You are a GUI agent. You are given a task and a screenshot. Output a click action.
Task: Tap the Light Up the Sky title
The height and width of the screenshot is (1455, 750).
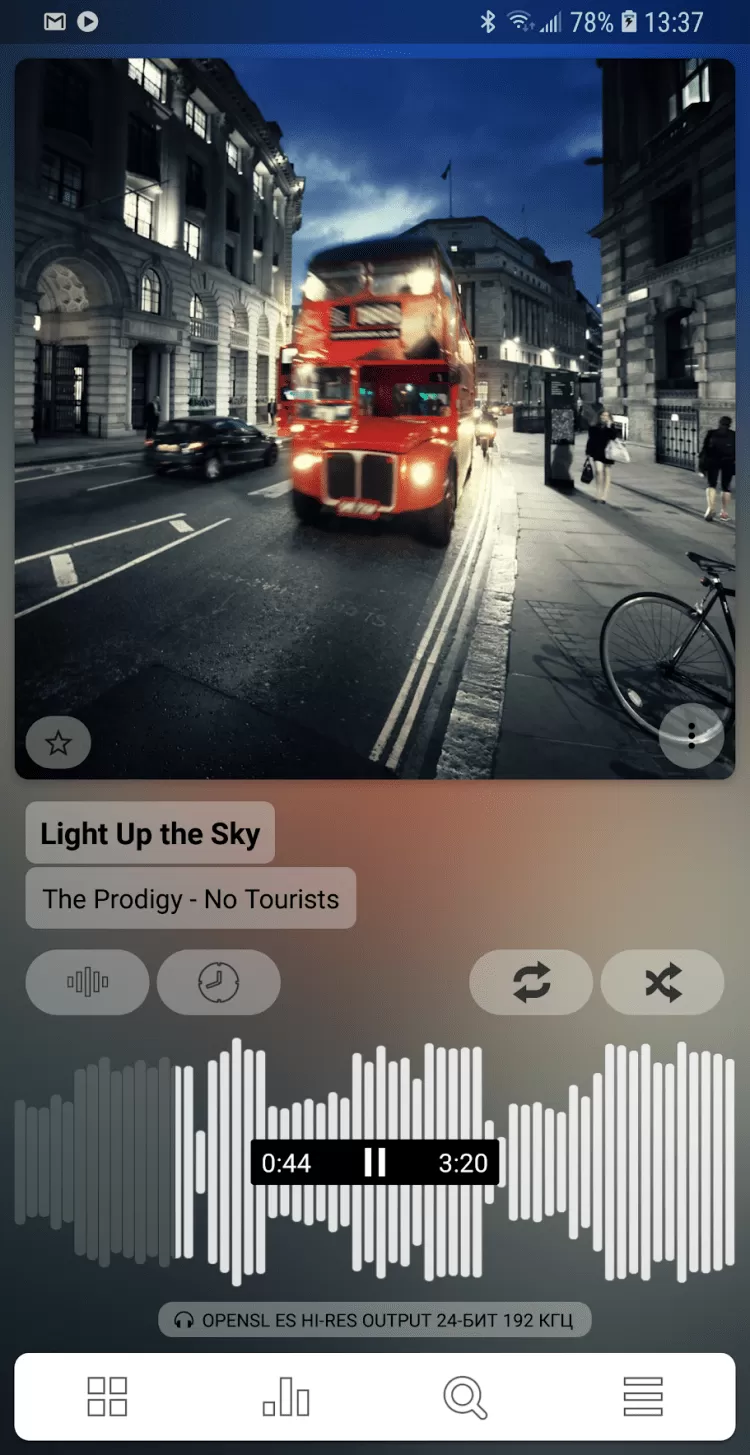pos(150,833)
